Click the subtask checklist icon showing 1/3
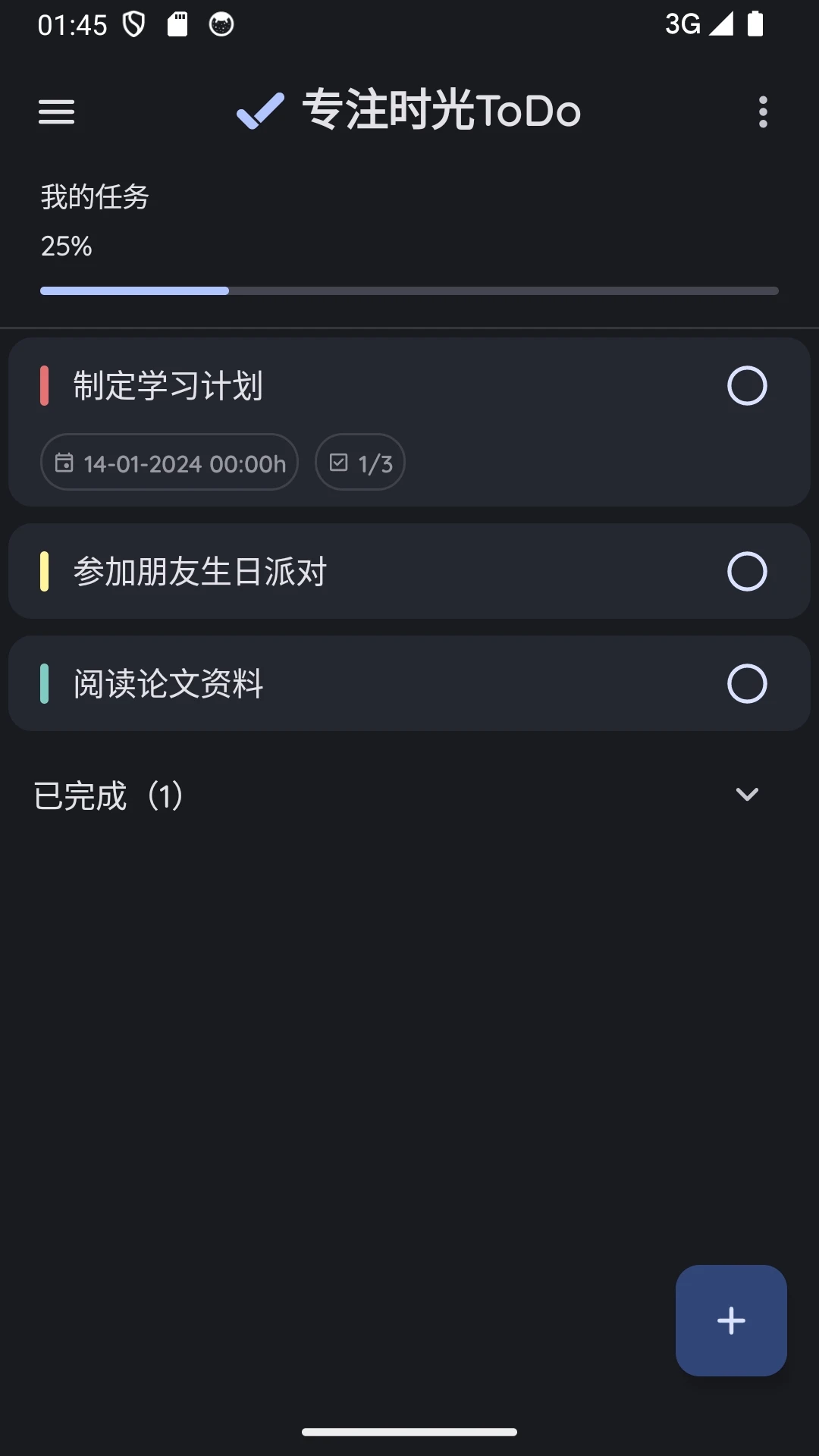Viewport: 819px width, 1456px height. [339, 462]
